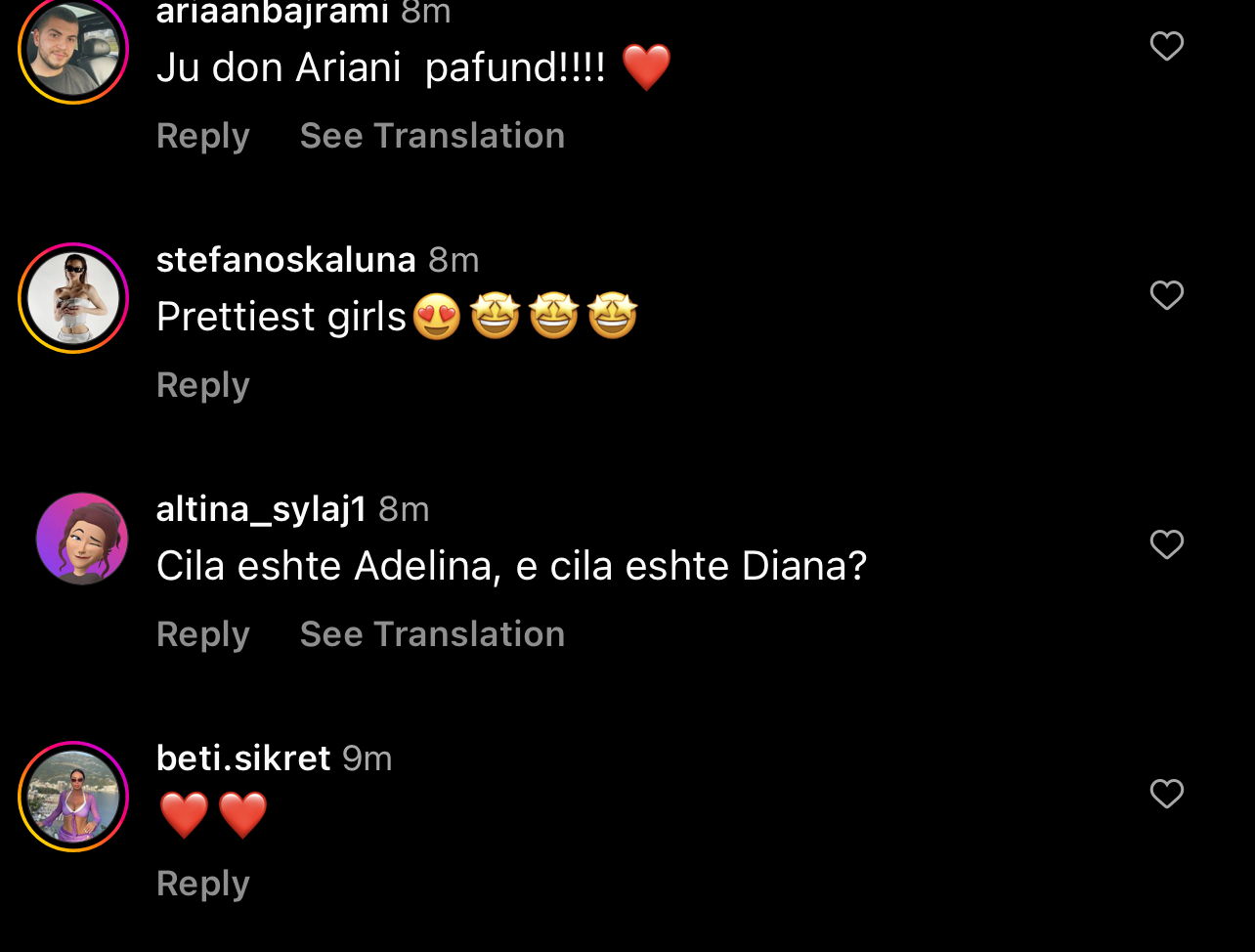View stefanoskaluna's profile picture story
The height and width of the screenshot is (952, 1255).
73,298
